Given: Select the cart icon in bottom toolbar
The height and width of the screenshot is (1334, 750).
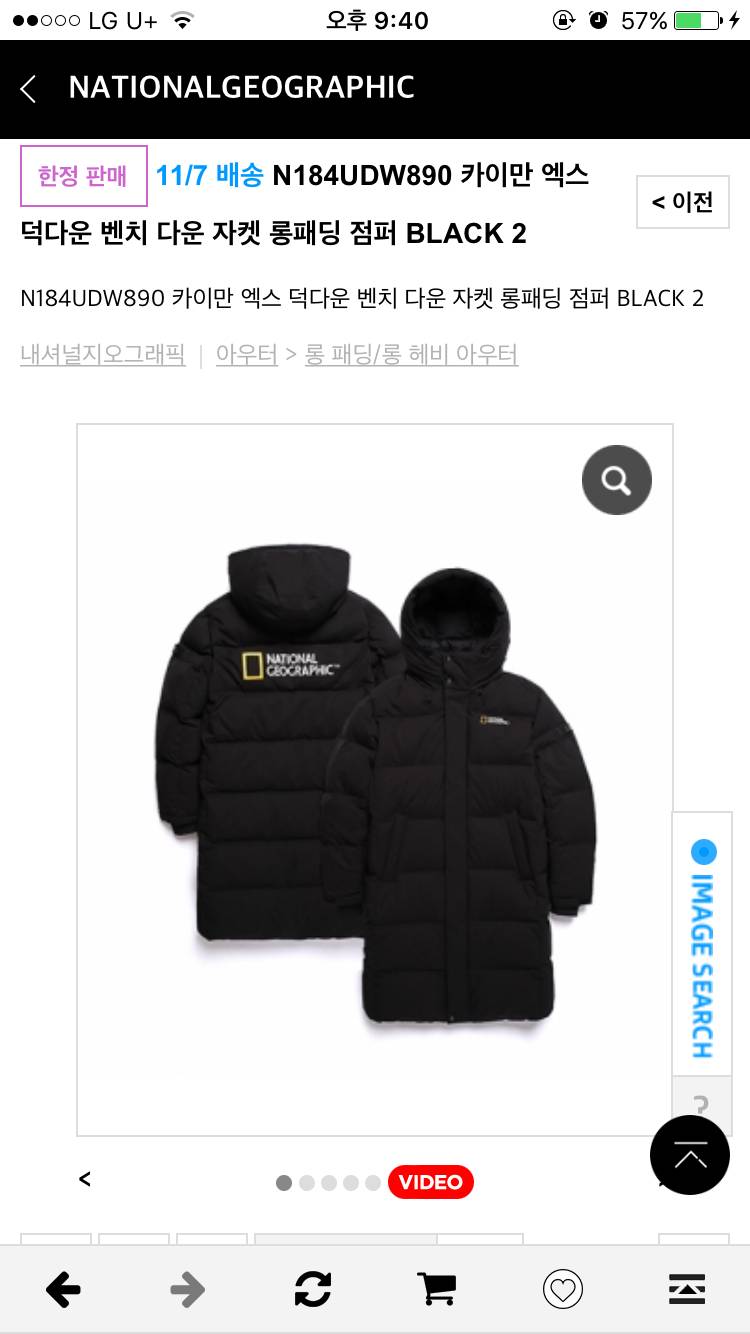Looking at the screenshot, I should tap(437, 1289).
